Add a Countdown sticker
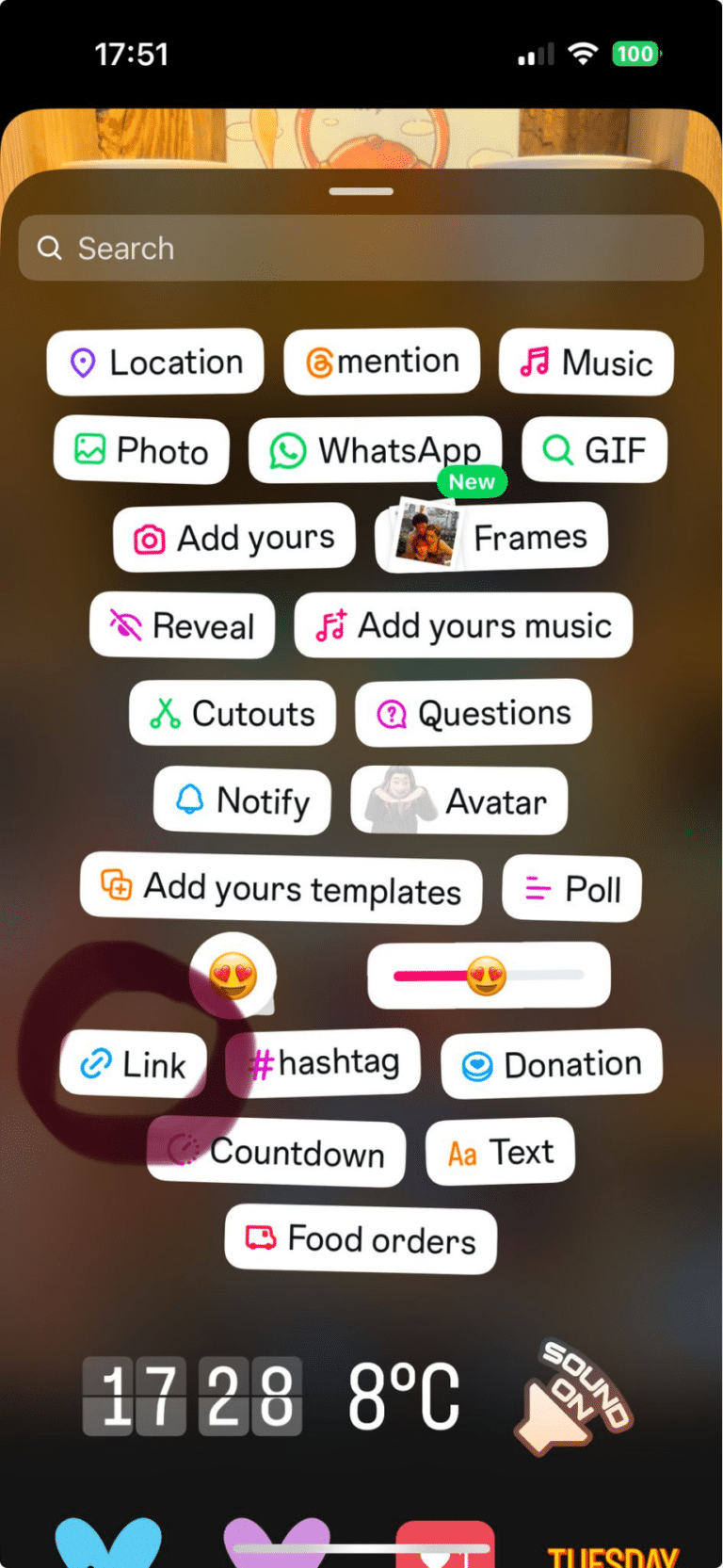This screenshot has width=723, height=1568. pyautogui.click(x=276, y=1153)
